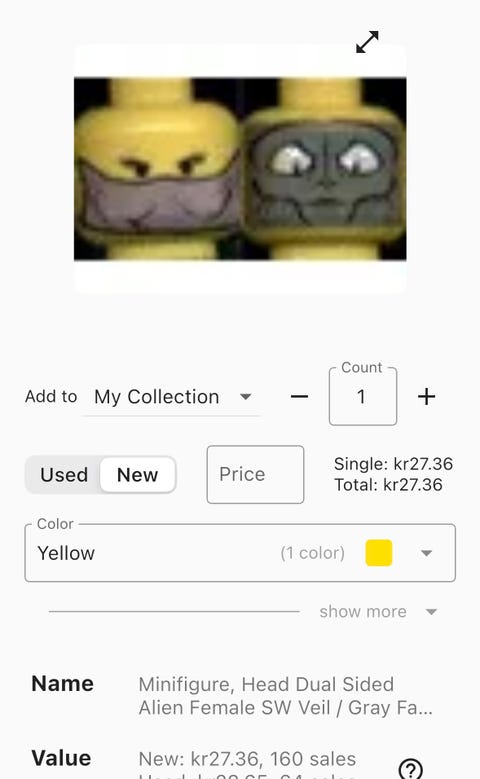Screen dimensions: 480x779
Task: Open the My Collection dropdown
Action: pos(172,397)
